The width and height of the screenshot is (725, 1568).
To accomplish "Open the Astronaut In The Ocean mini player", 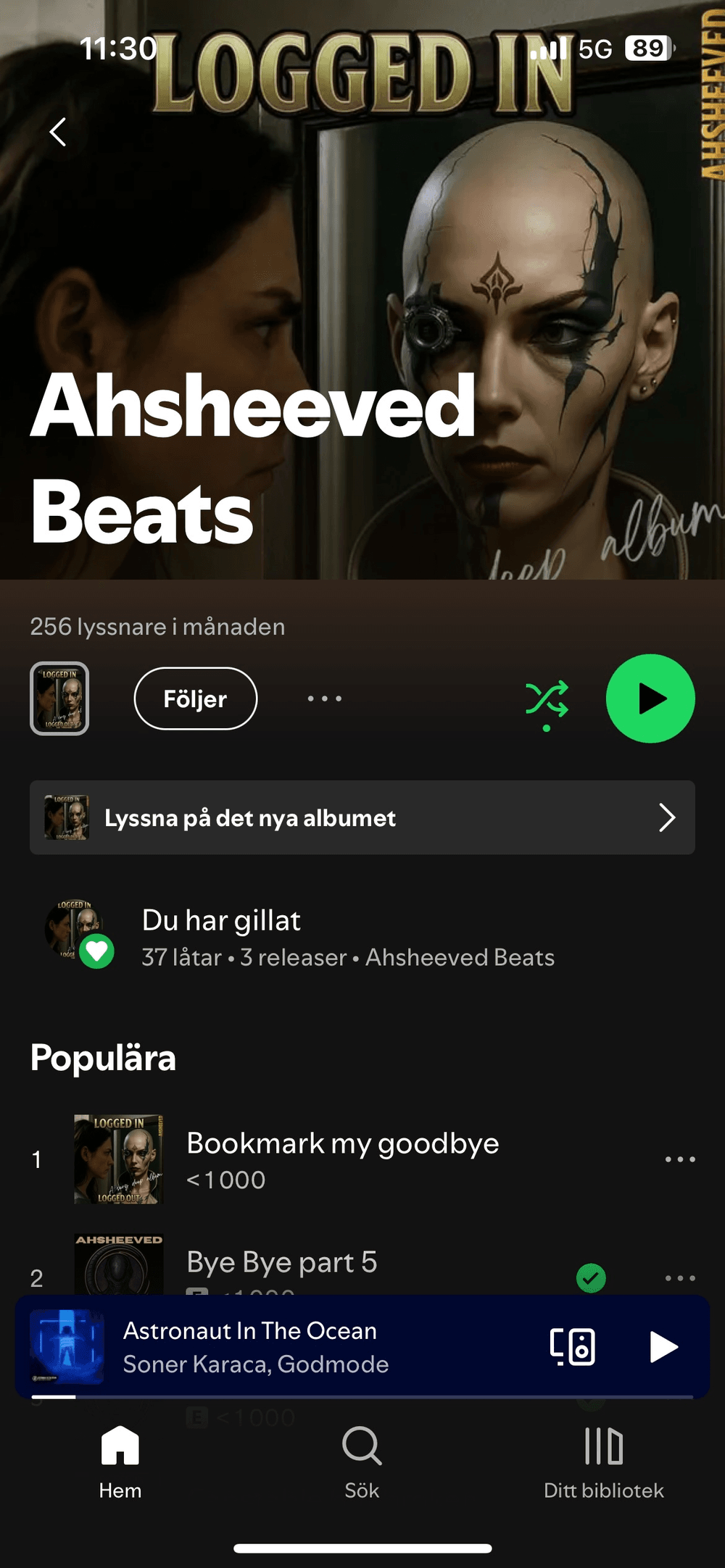I will pos(290,1347).
